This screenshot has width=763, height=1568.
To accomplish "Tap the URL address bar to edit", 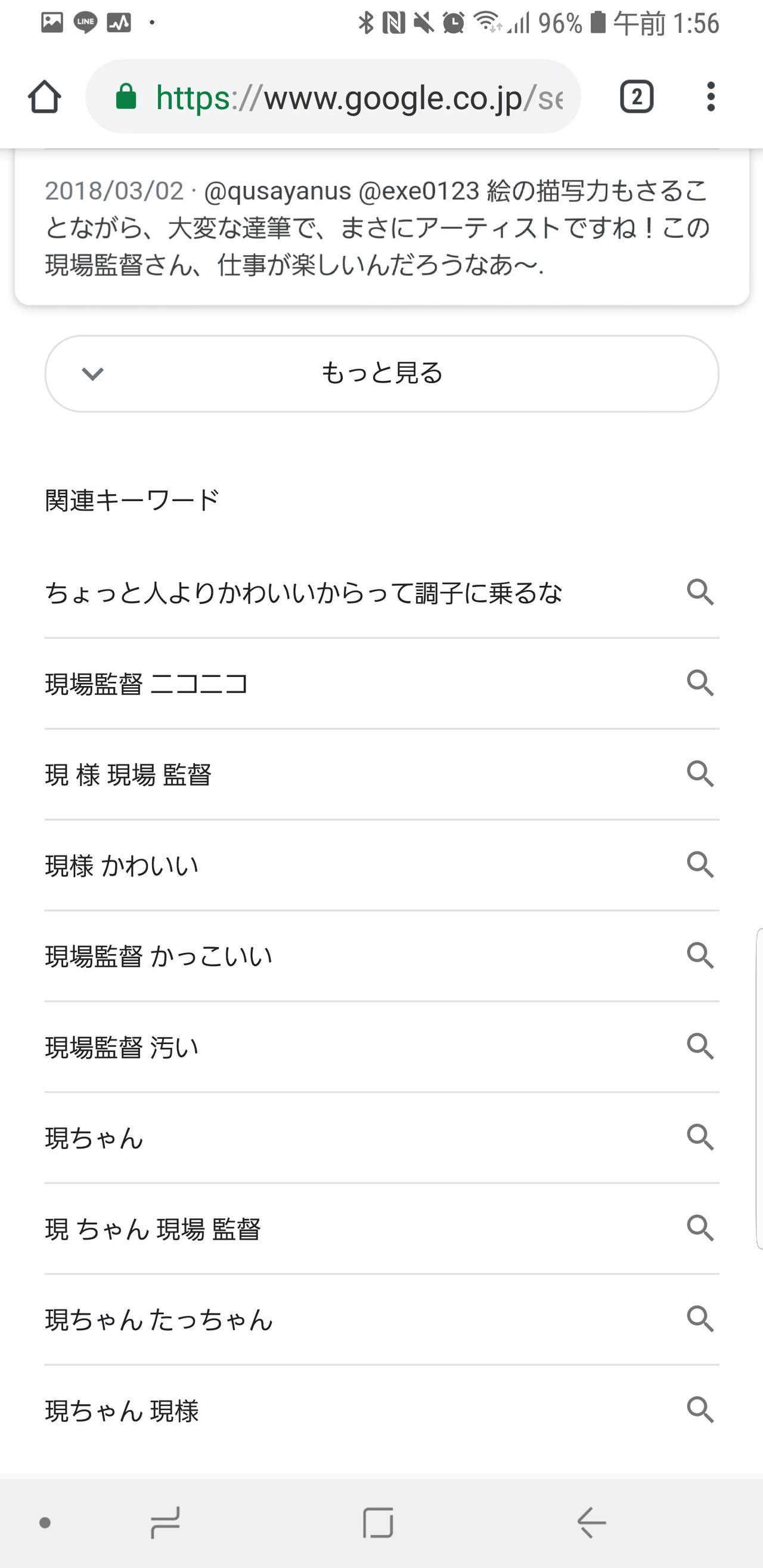I will click(x=341, y=97).
